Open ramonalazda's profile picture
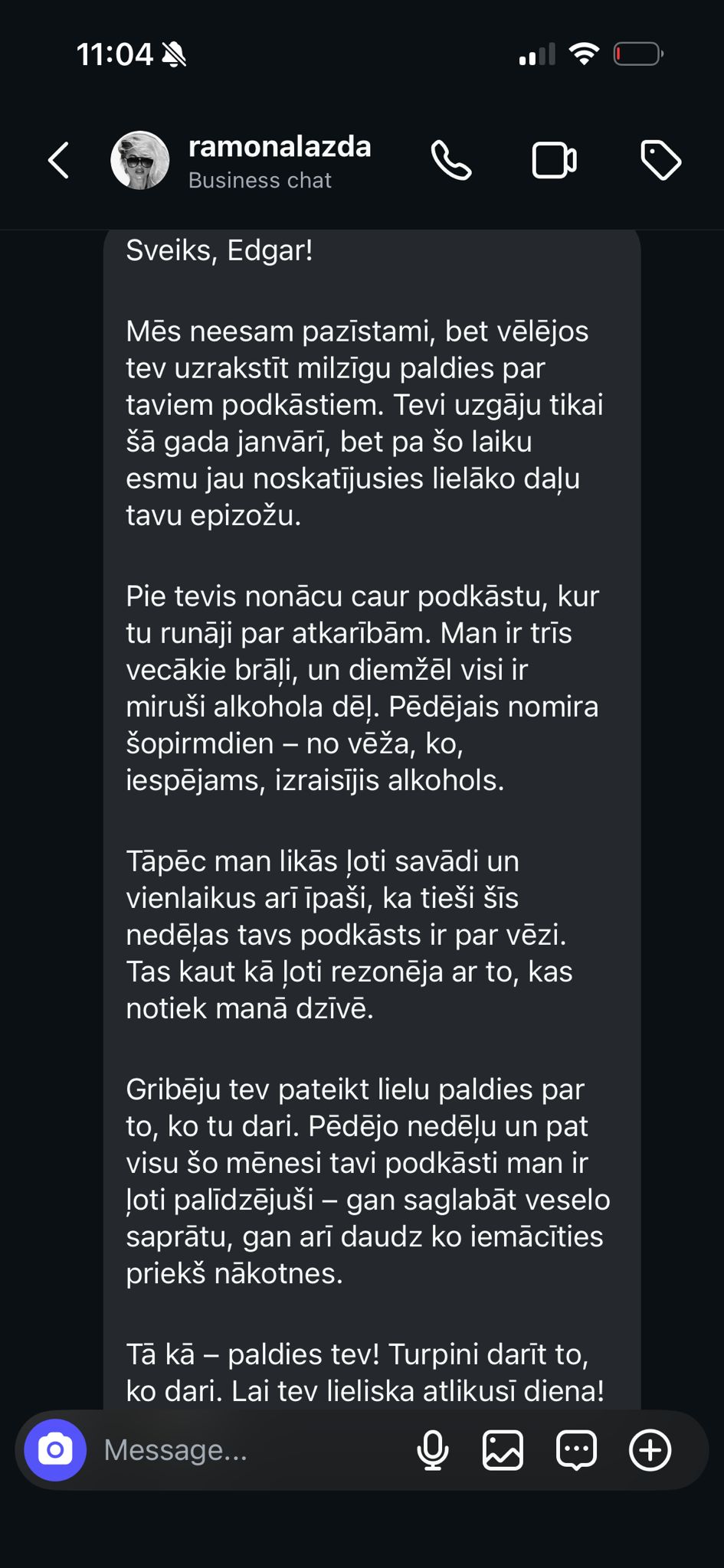The image size is (724, 1568). pyautogui.click(x=139, y=160)
